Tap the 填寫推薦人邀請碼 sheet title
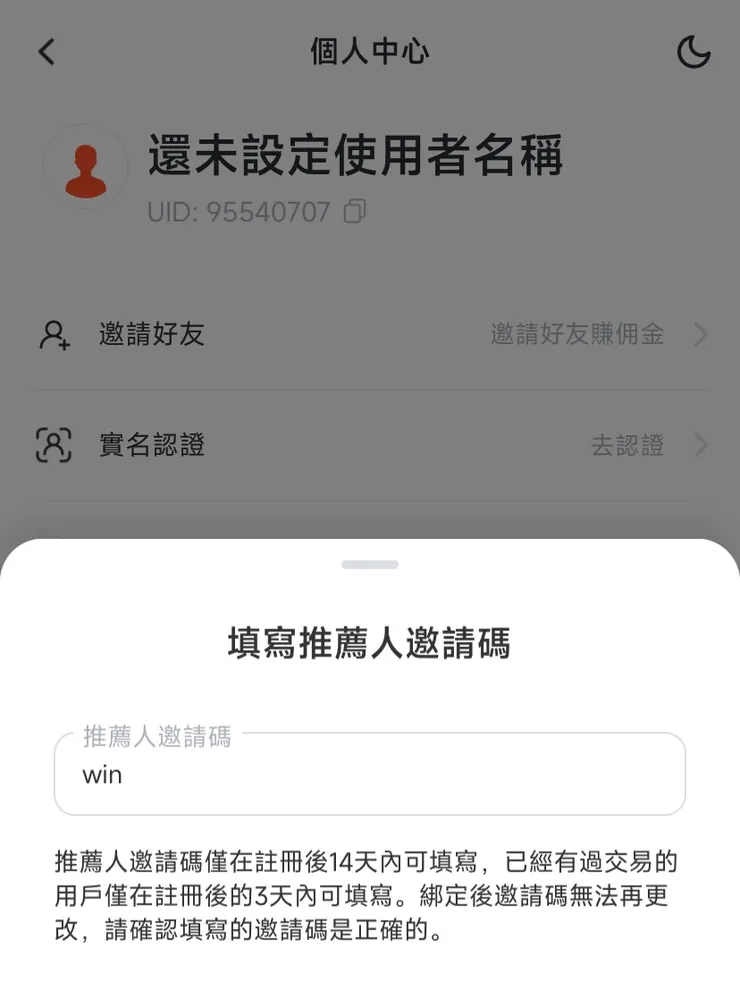The width and height of the screenshot is (740, 1008). tap(369, 644)
